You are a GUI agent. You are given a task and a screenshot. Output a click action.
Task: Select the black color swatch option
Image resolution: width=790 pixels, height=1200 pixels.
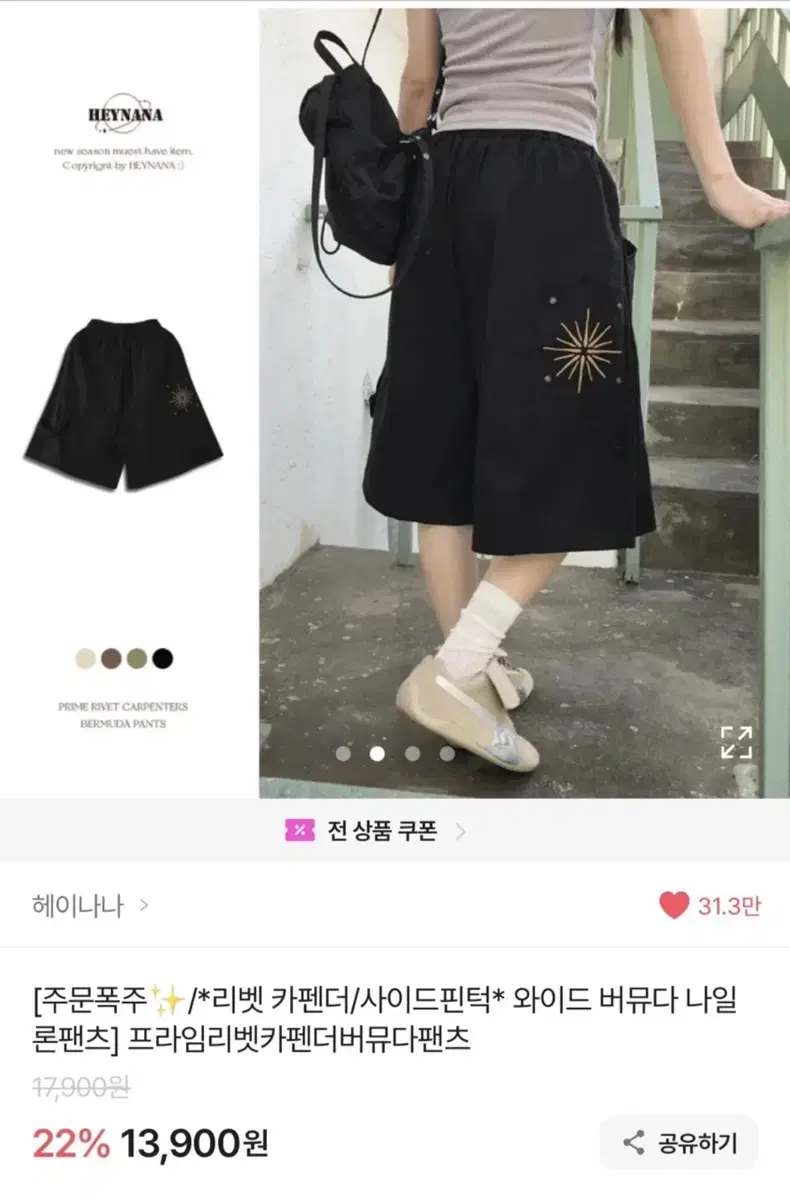[163, 661]
